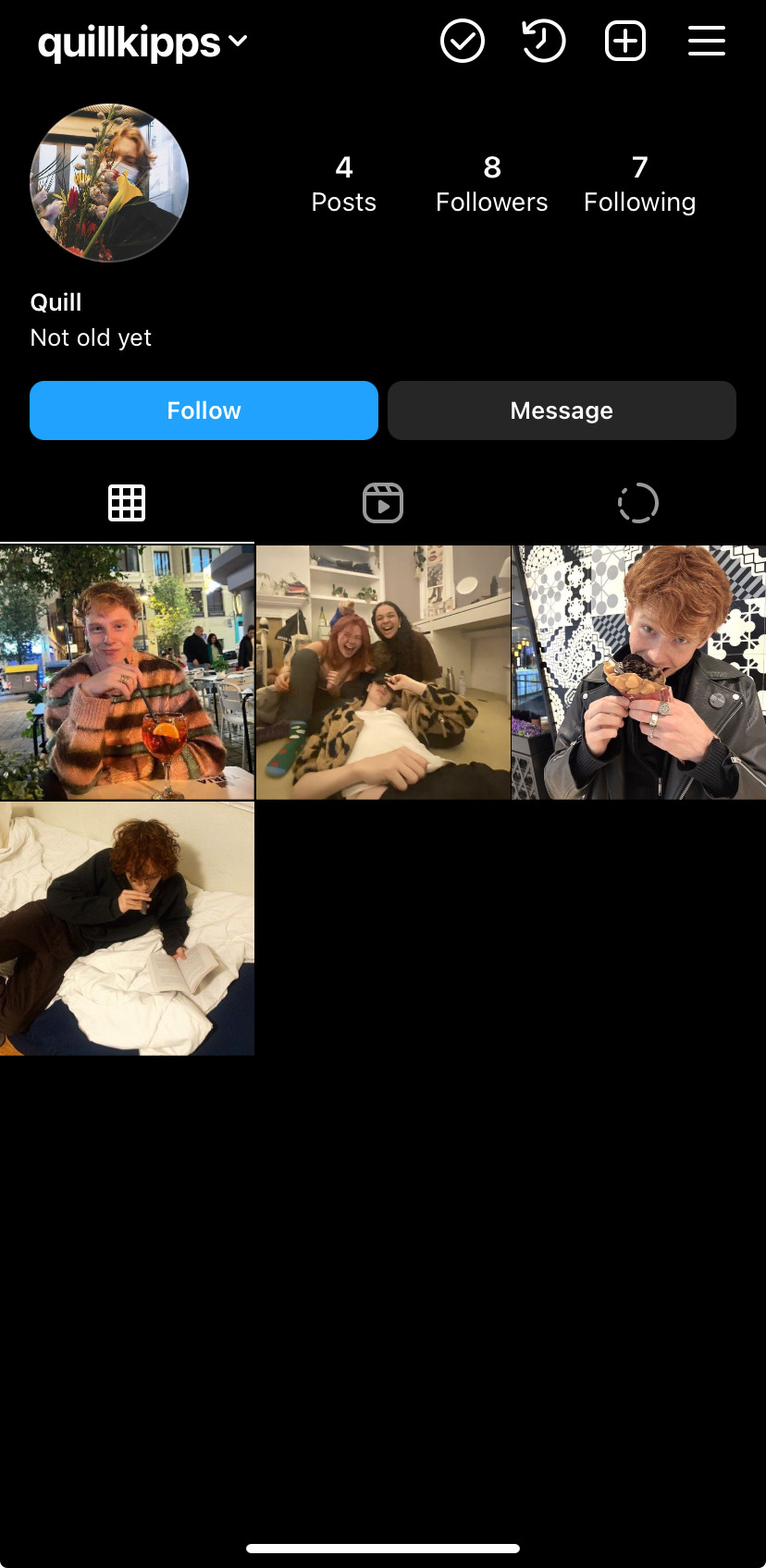Switch to the Reels tab

382,504
